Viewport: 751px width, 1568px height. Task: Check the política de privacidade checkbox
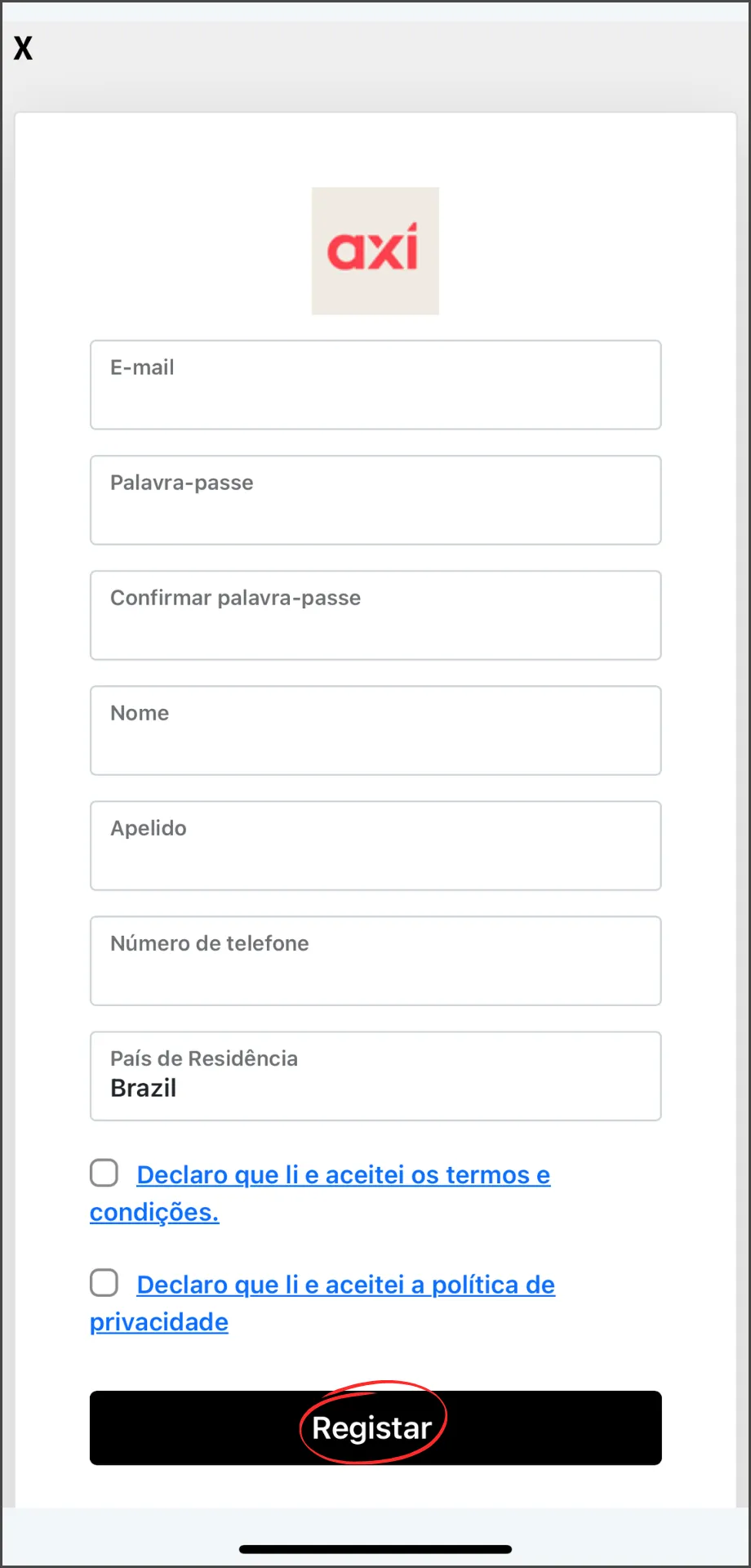coord(104,1282)
